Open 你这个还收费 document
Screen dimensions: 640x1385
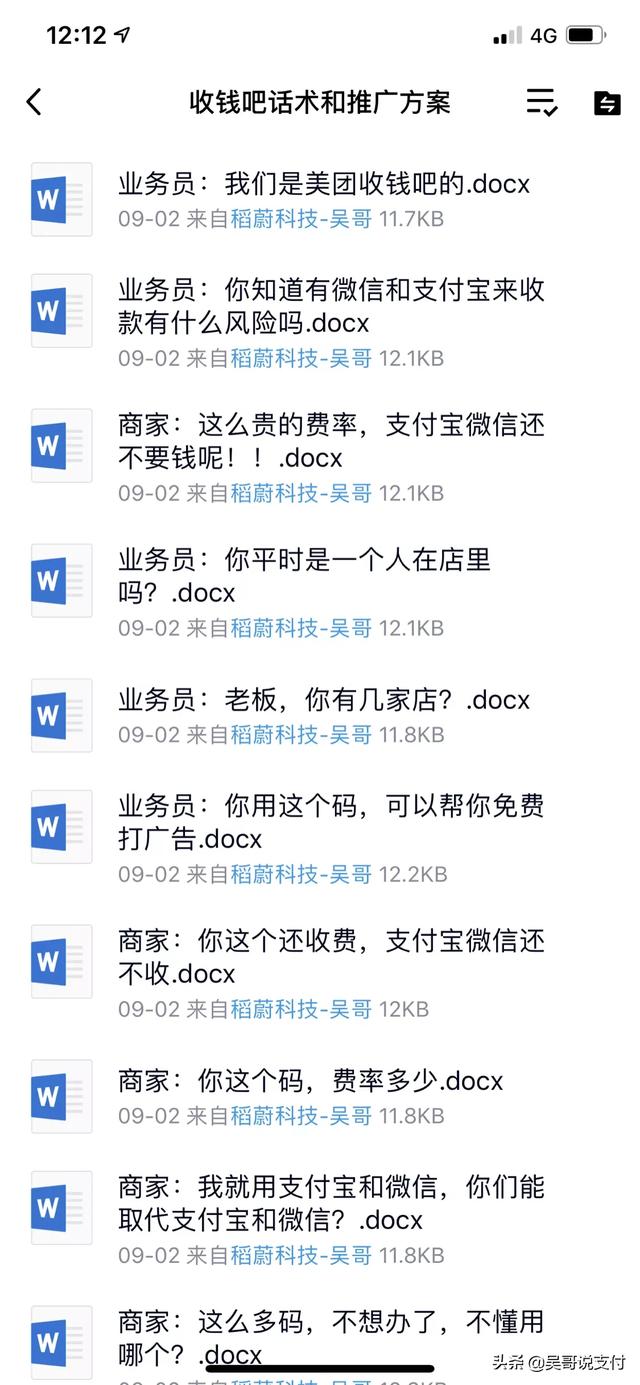click(x=330, y=957)
